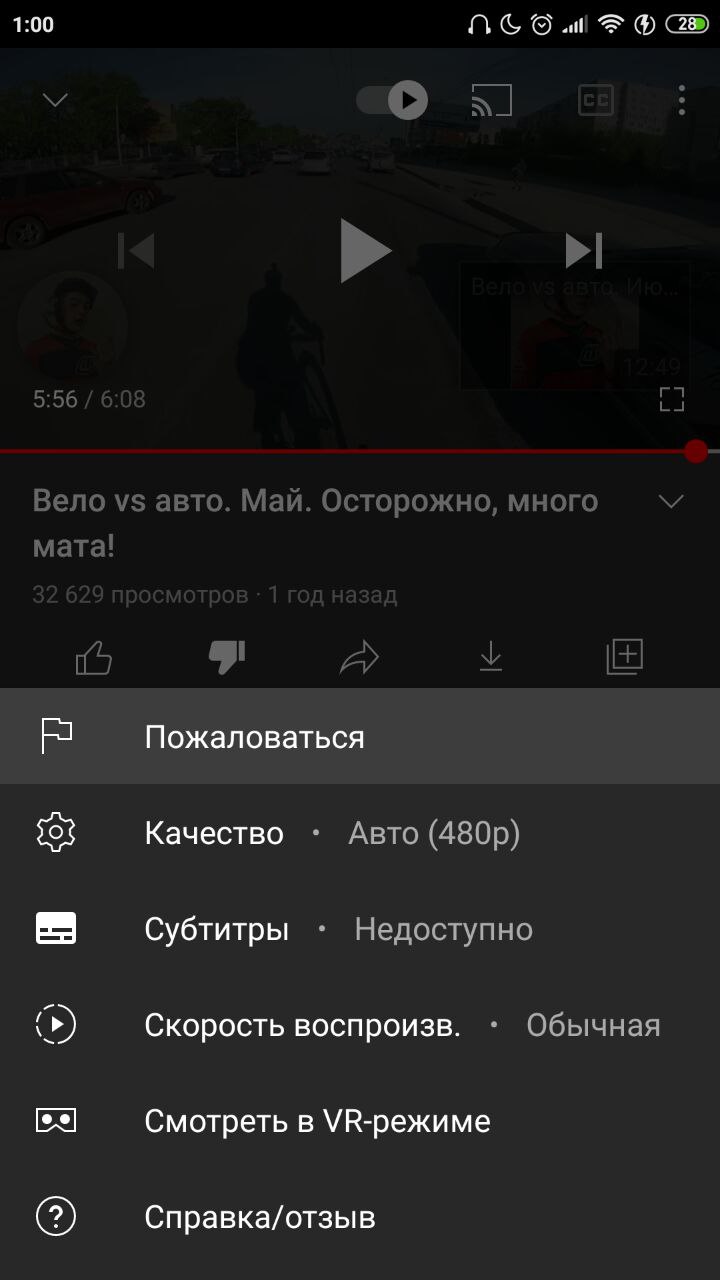The width and height of the screenshot is (720, 1280).
Task: Change Скорость воспроизв. playback speed
Action: pos(302,1025)
